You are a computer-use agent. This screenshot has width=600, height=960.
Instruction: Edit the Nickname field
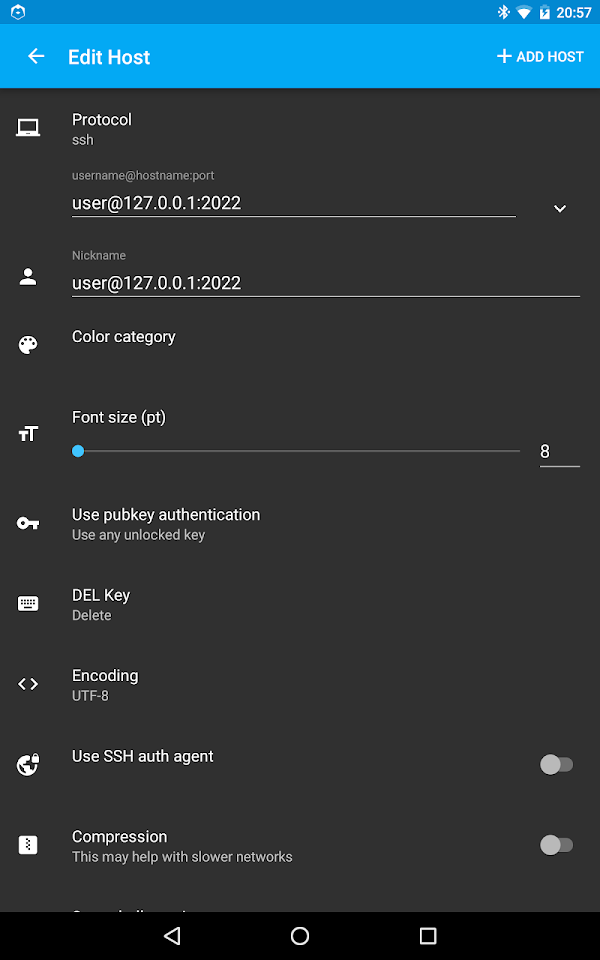click(x=326, y=283)
